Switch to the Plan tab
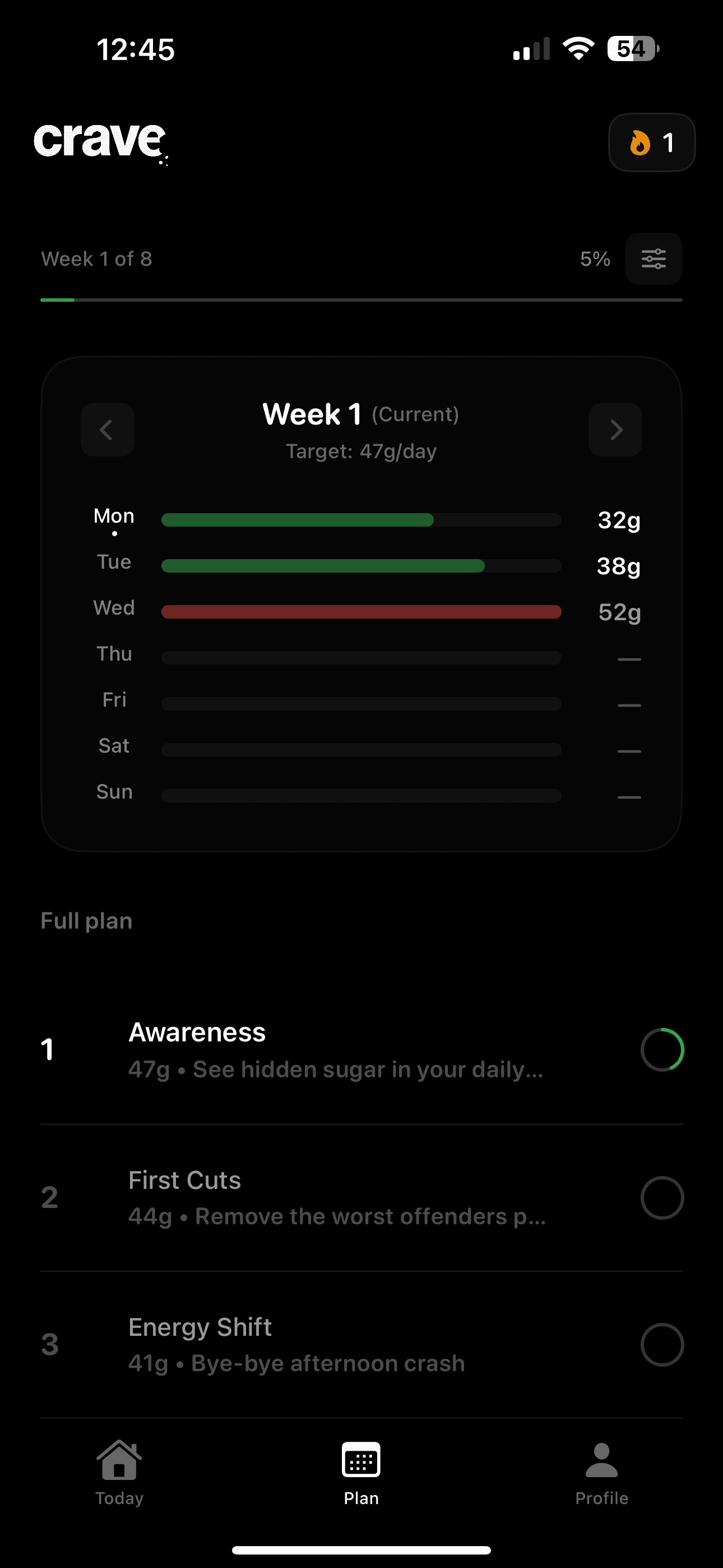This screenshot has width=723, height=1568. (361, 1473)
